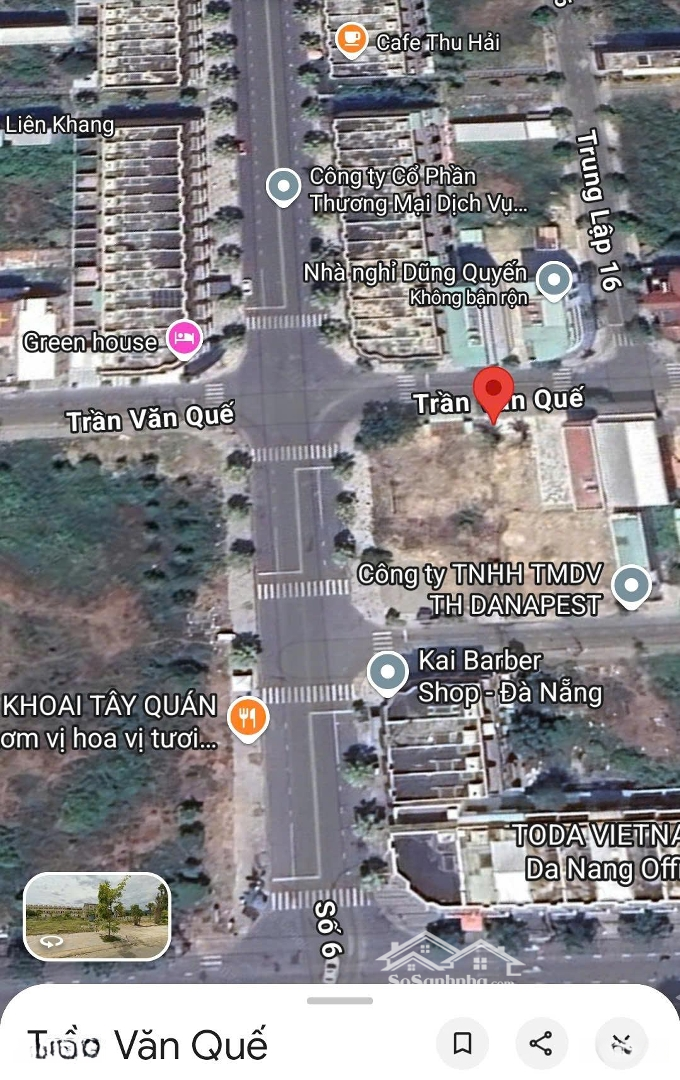This screenshot has height=1080, width=680.
Task: Close the Trần Văn Quế place sheet
Action: coord(620,1044)
